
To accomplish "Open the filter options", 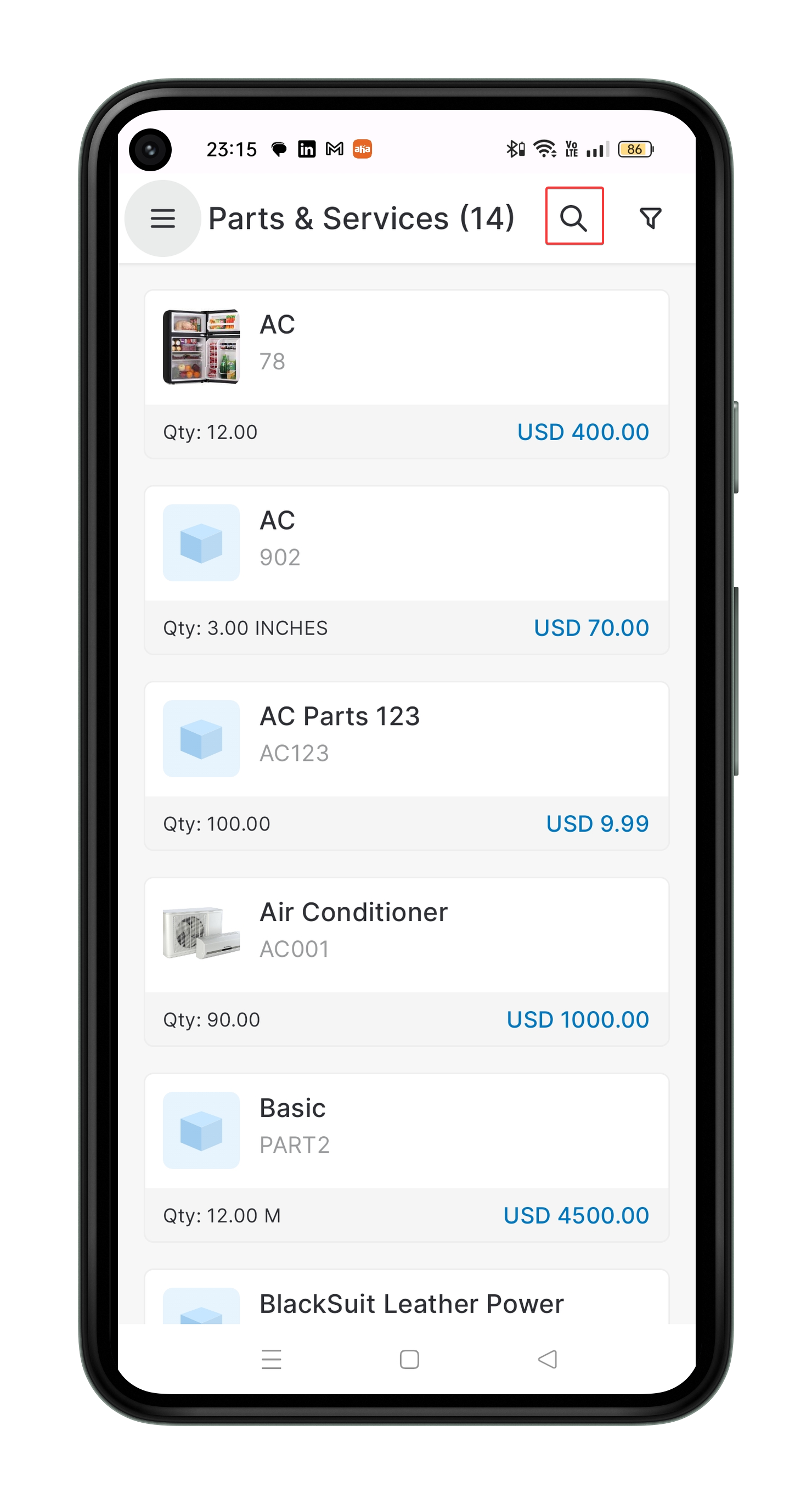I will coord(650,218).
